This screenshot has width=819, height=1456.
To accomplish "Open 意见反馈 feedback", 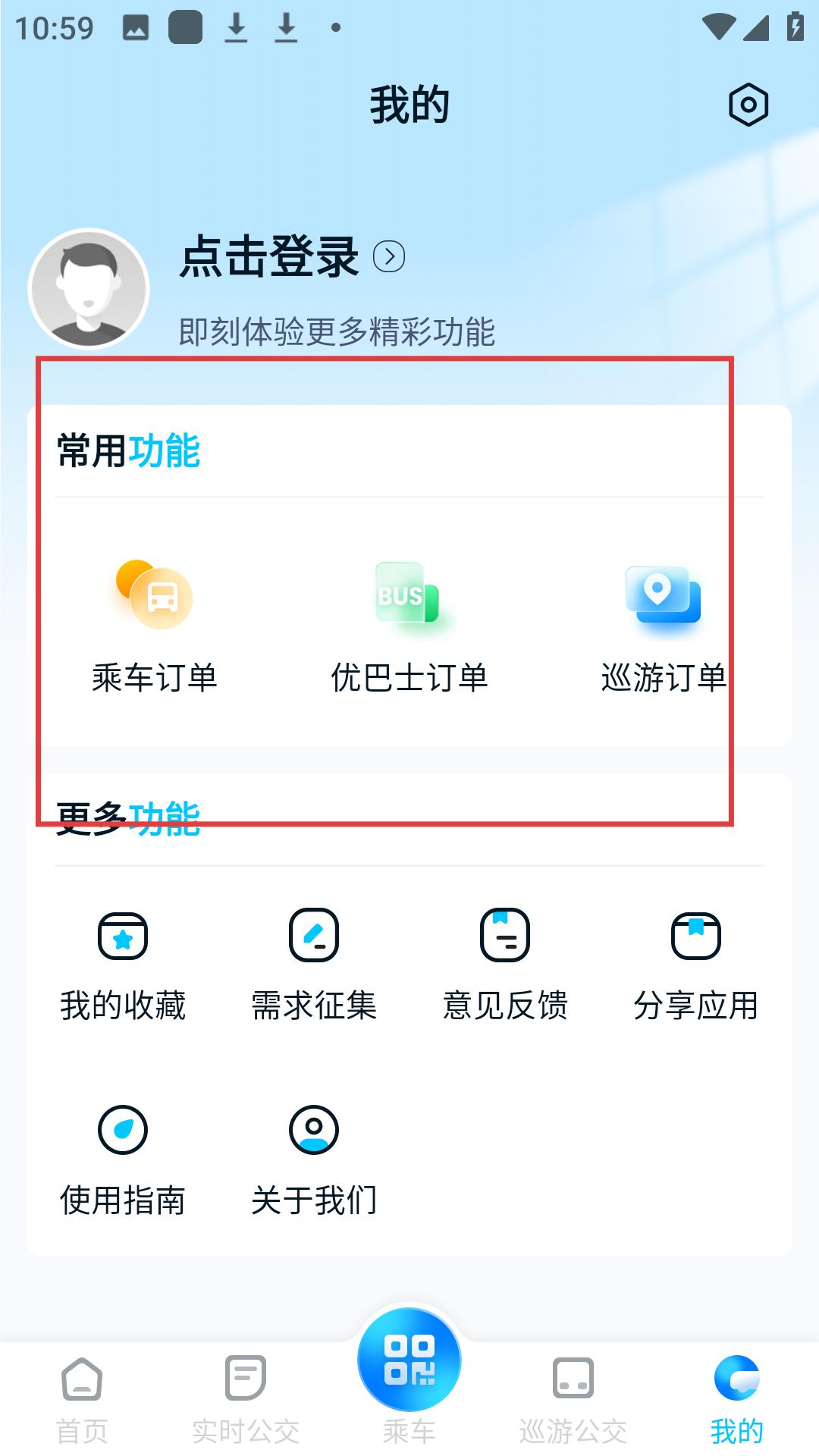I will [x=505, y=965].
